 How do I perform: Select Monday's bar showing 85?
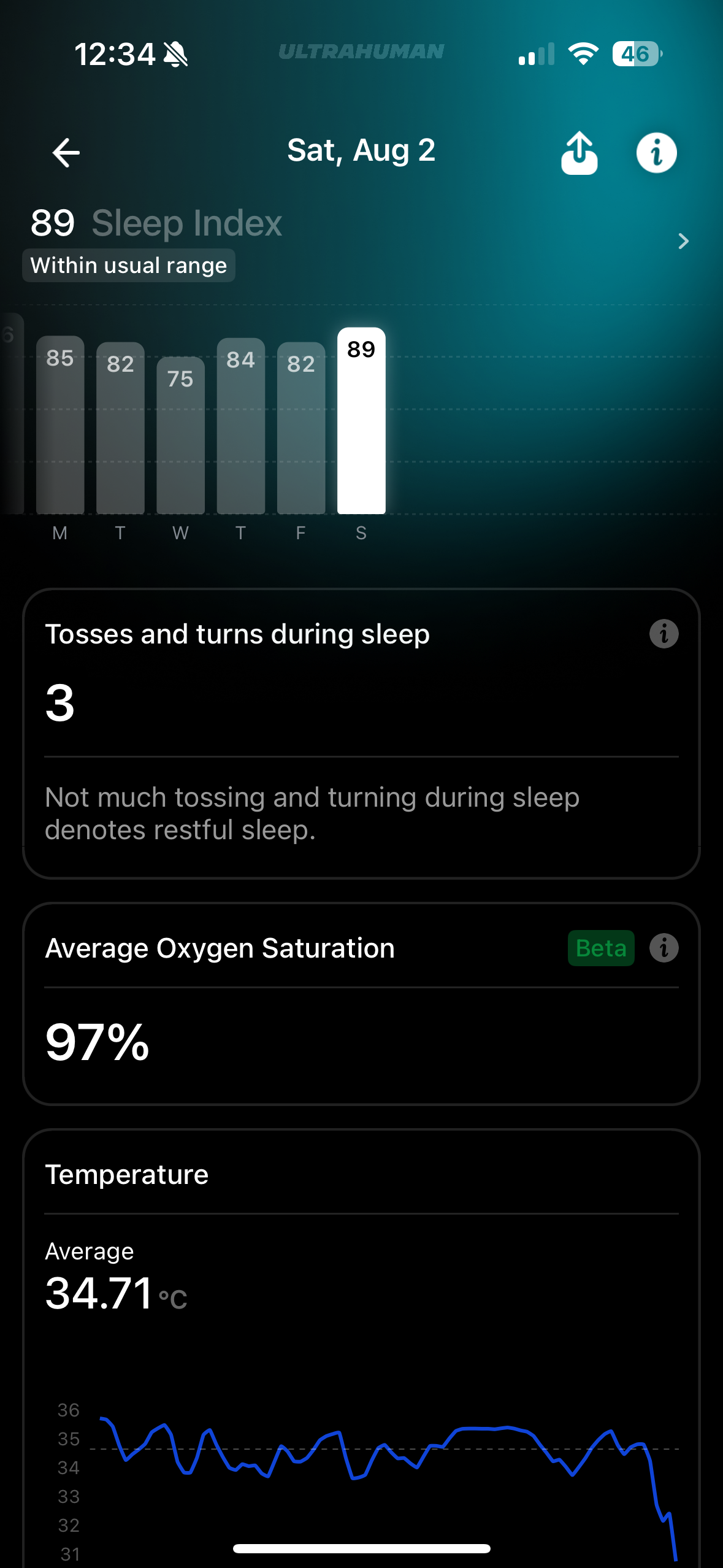pos(60,425)
